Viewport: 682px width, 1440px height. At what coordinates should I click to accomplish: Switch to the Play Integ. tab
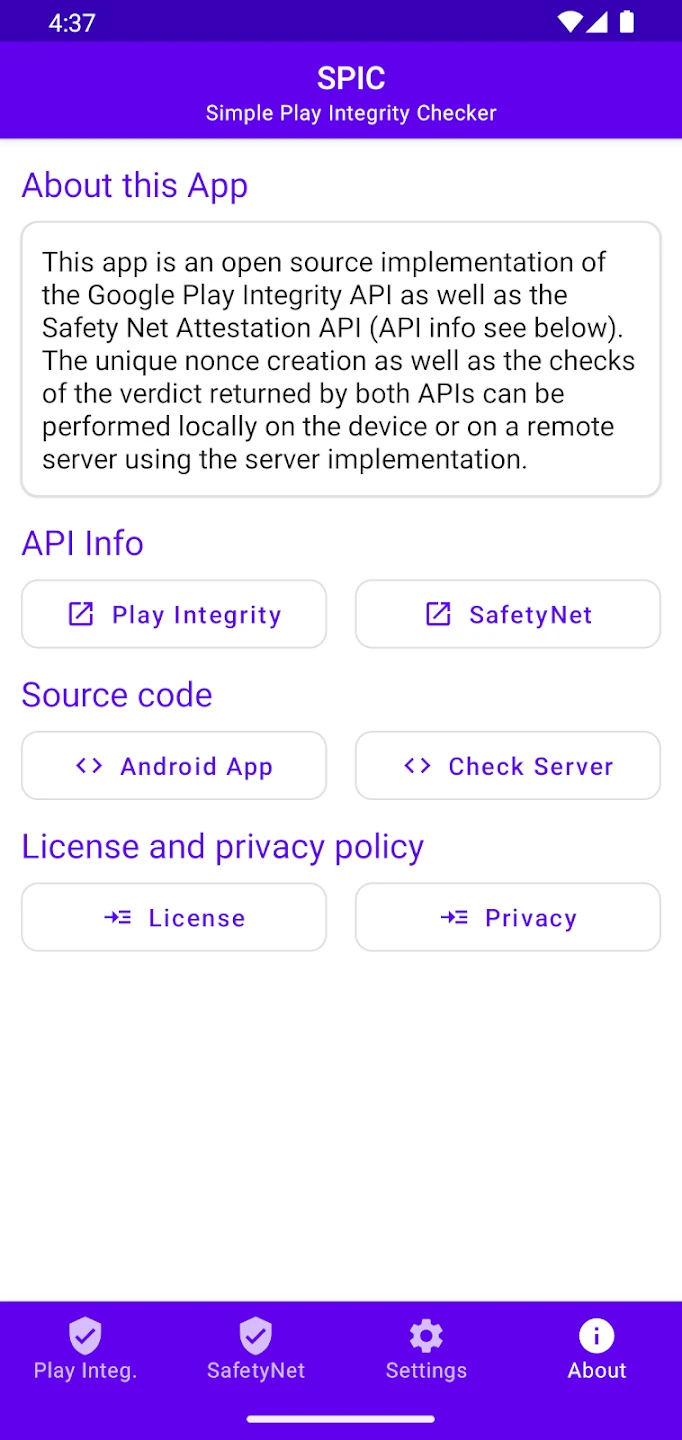coord(85,1349)
